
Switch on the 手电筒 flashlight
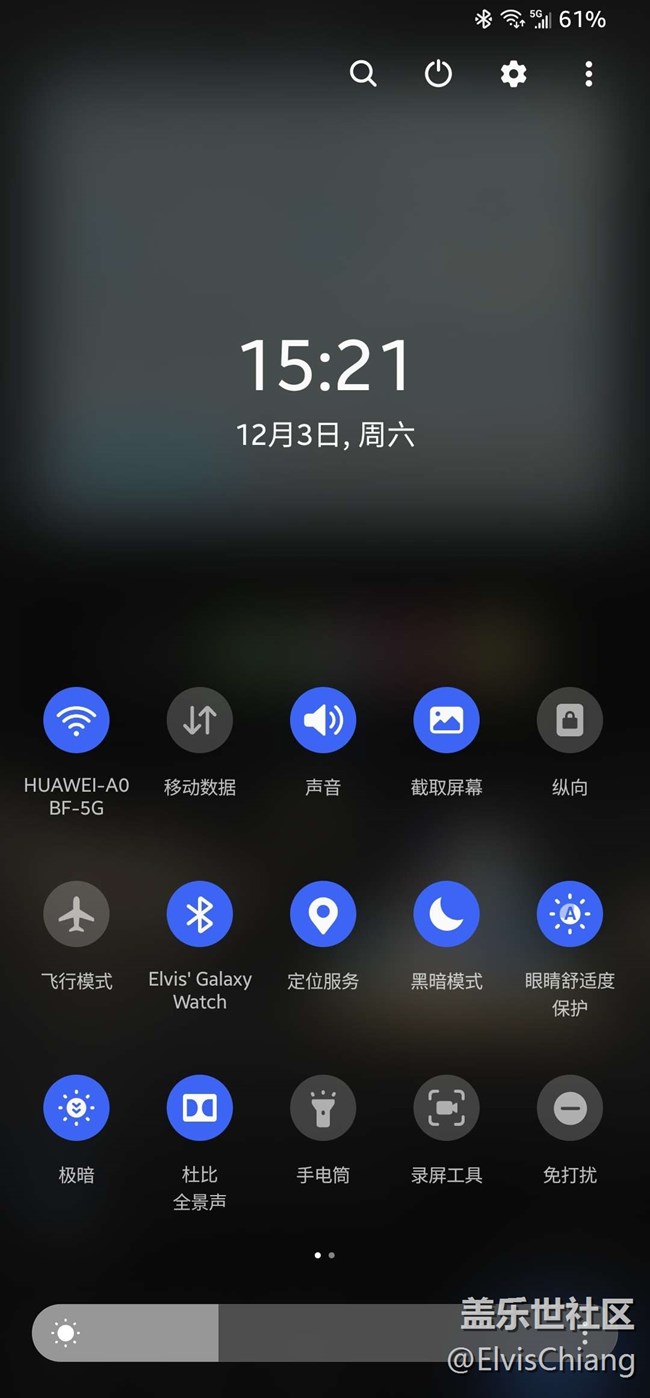click(x=323, y=1108)
